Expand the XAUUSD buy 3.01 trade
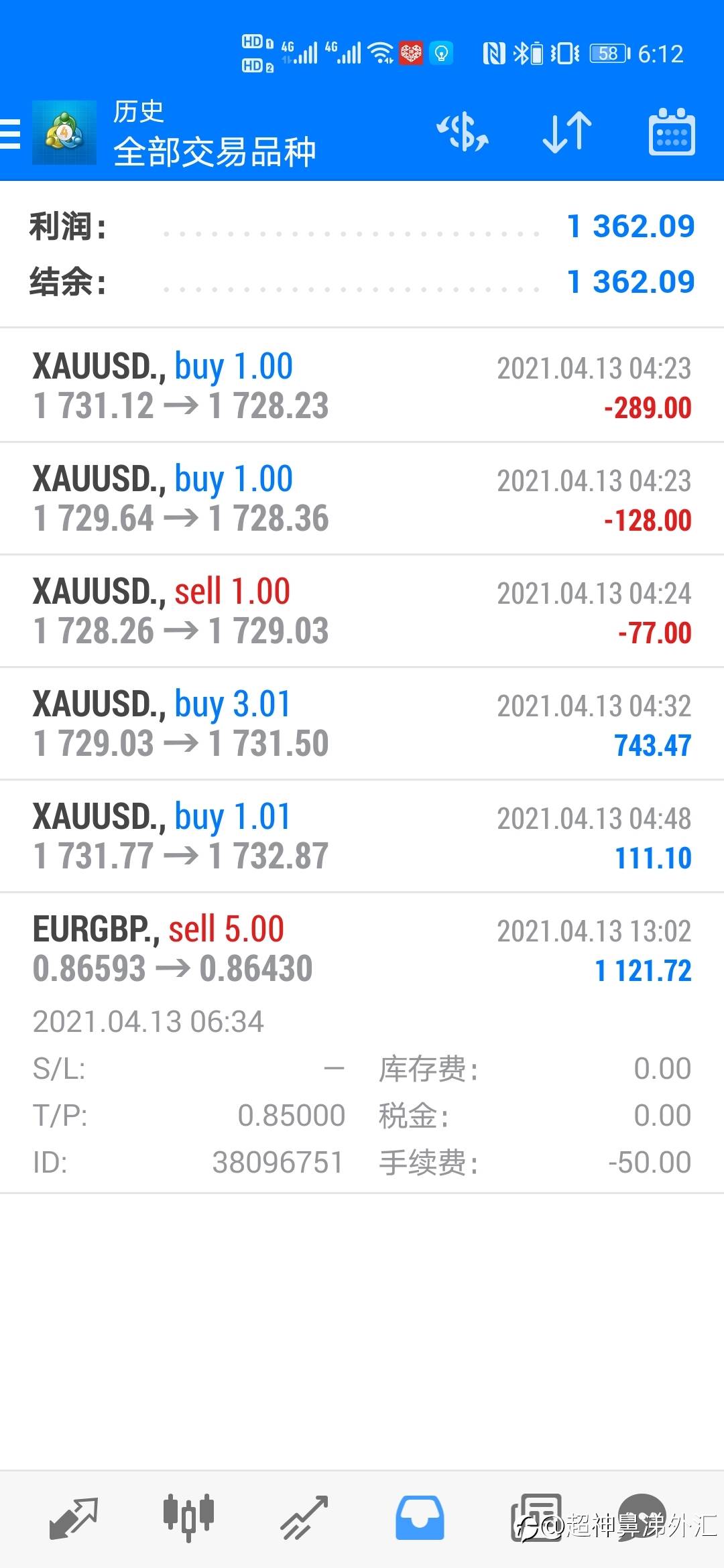The image size is (724, 1568). pos(362,724)
